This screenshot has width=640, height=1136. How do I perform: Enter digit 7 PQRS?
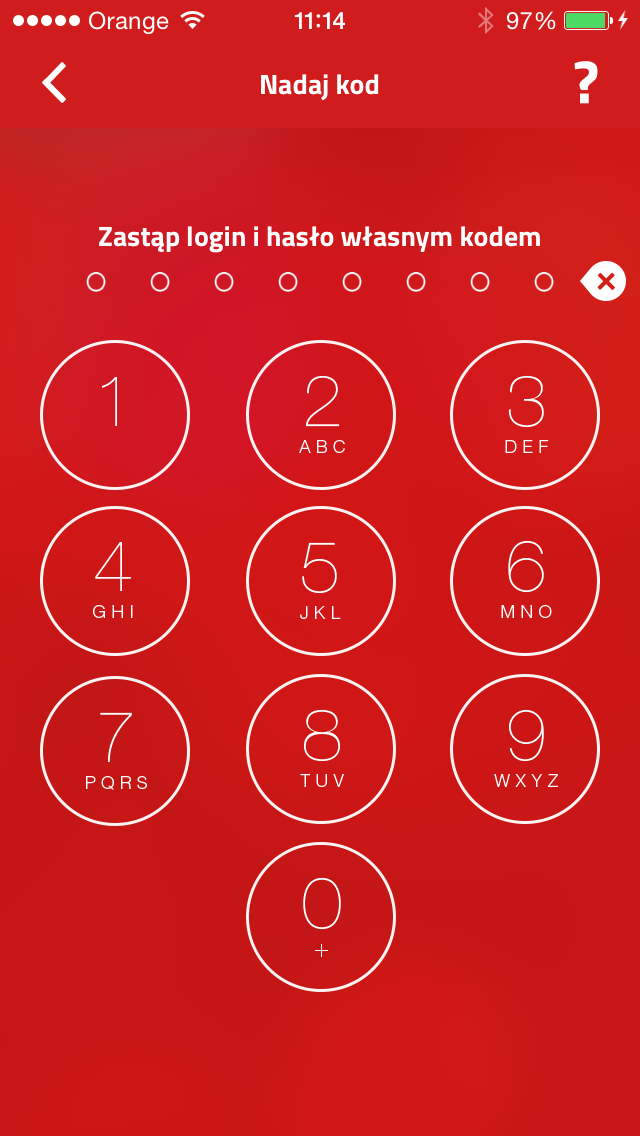click(x=115, y=750)
